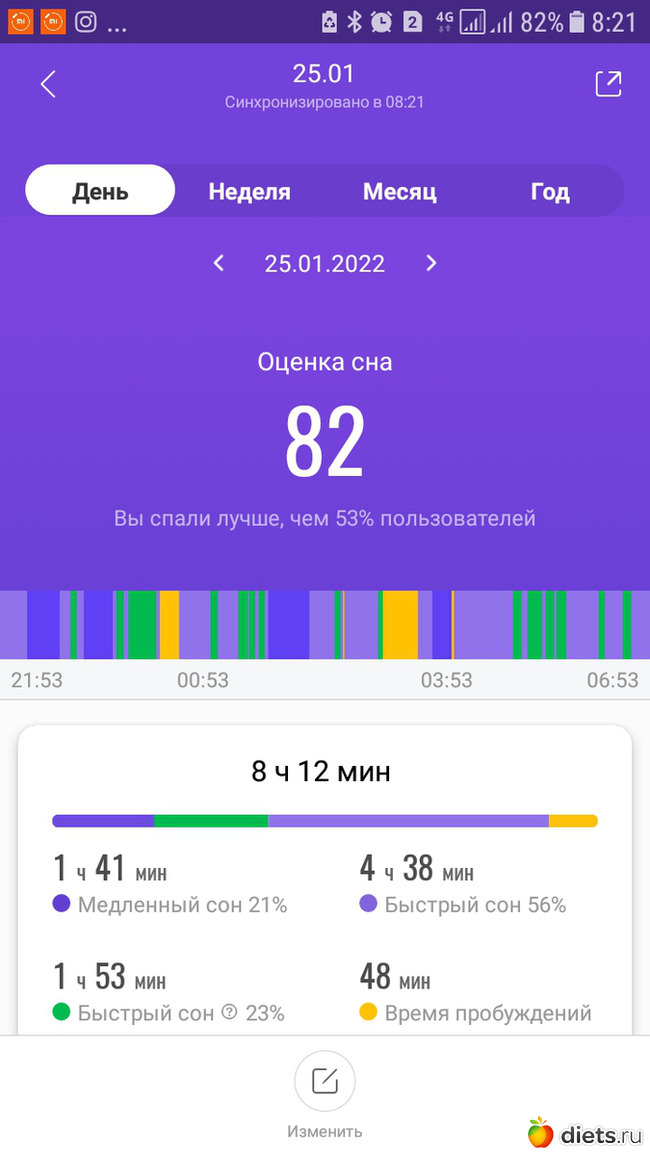Switch to the Неделя tab
The width and height of the screenshot is (650, 1156).
pos(249,191)
